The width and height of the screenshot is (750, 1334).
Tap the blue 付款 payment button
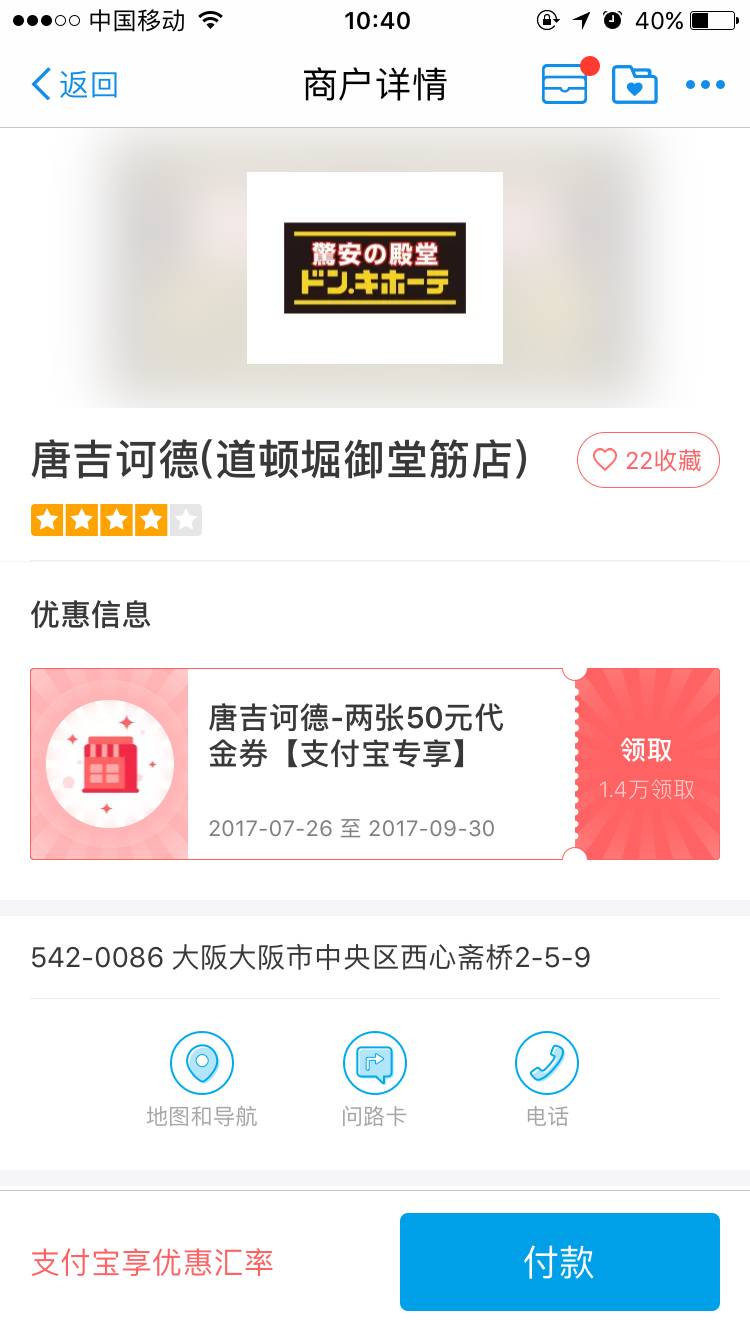(559, 1262)
